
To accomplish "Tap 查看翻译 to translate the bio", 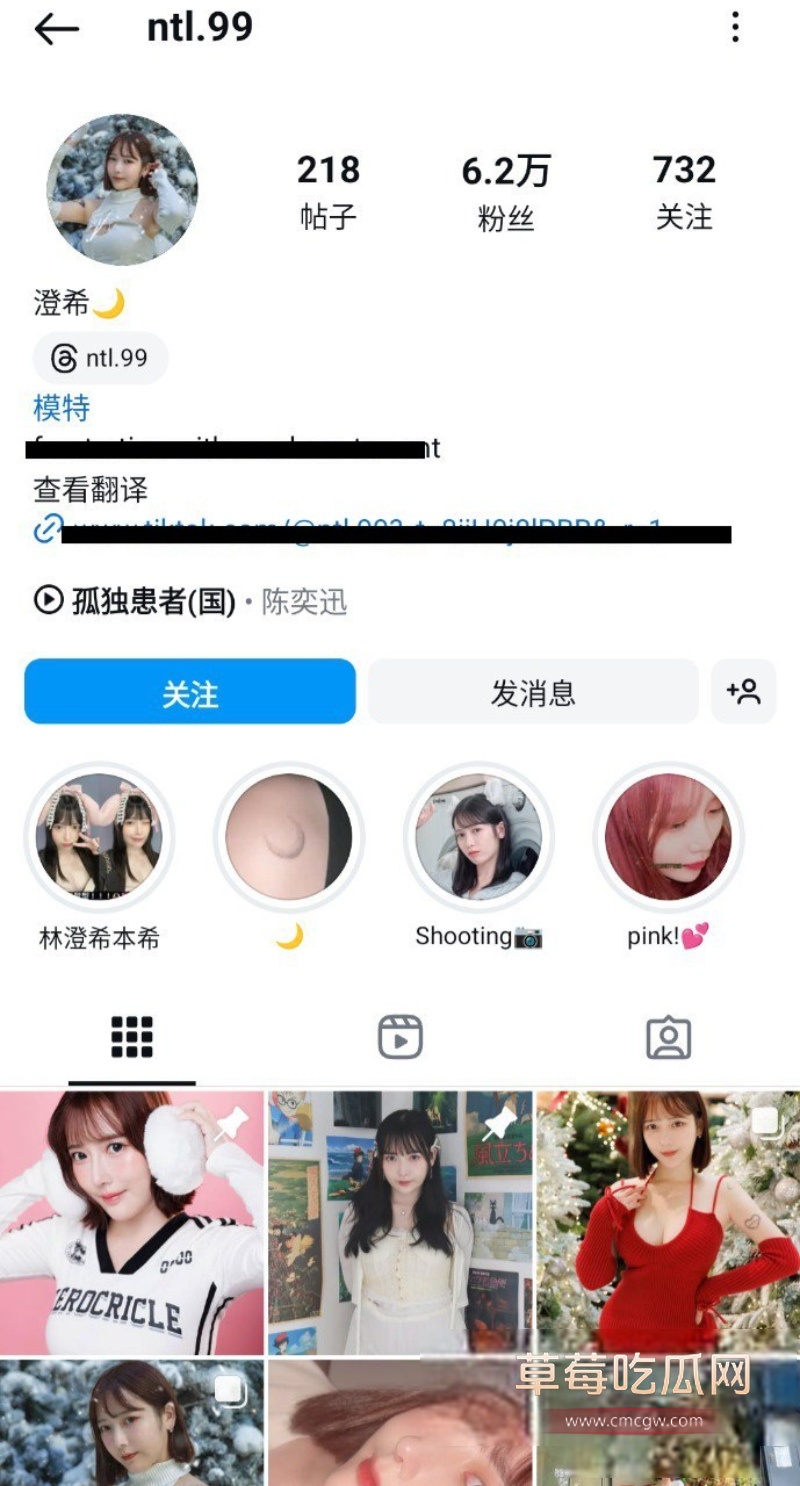I will (90, 489).
